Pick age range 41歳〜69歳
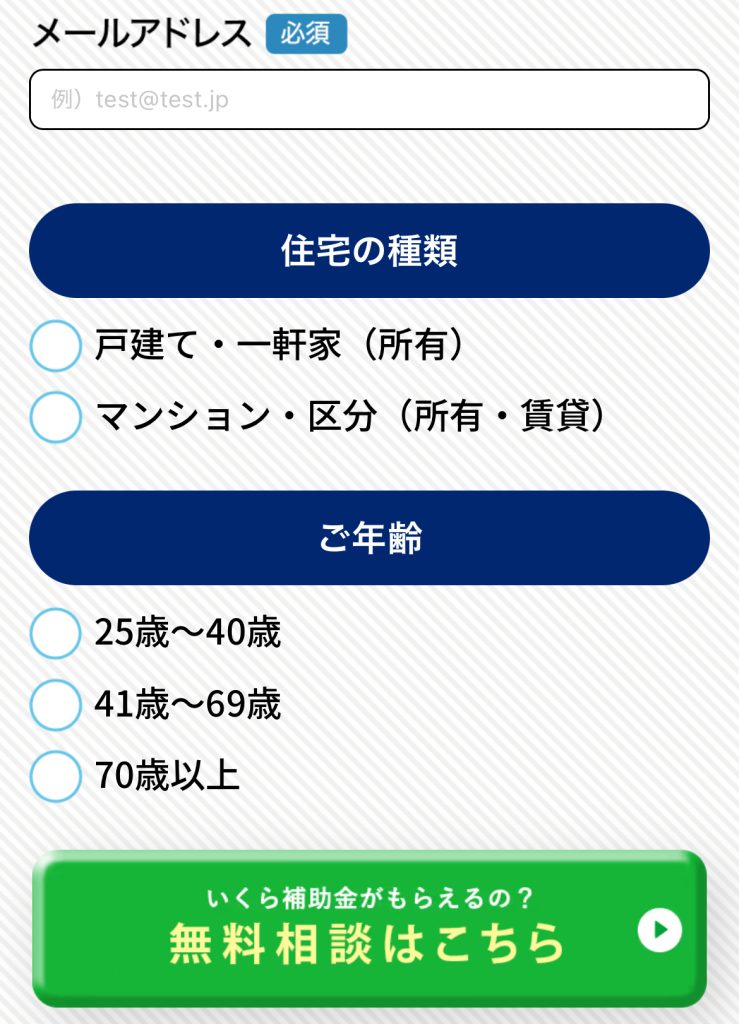 [55, 705]
